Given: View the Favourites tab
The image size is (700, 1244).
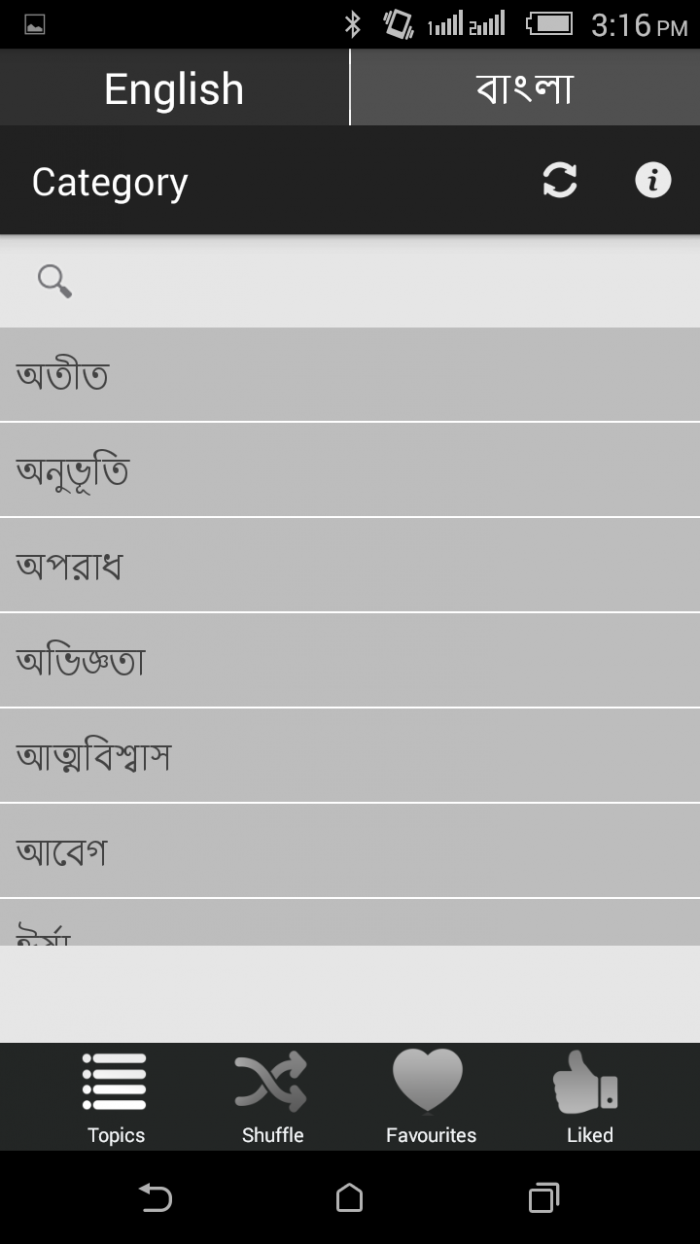Looking at the screenshot, I should click(431, 1097).
